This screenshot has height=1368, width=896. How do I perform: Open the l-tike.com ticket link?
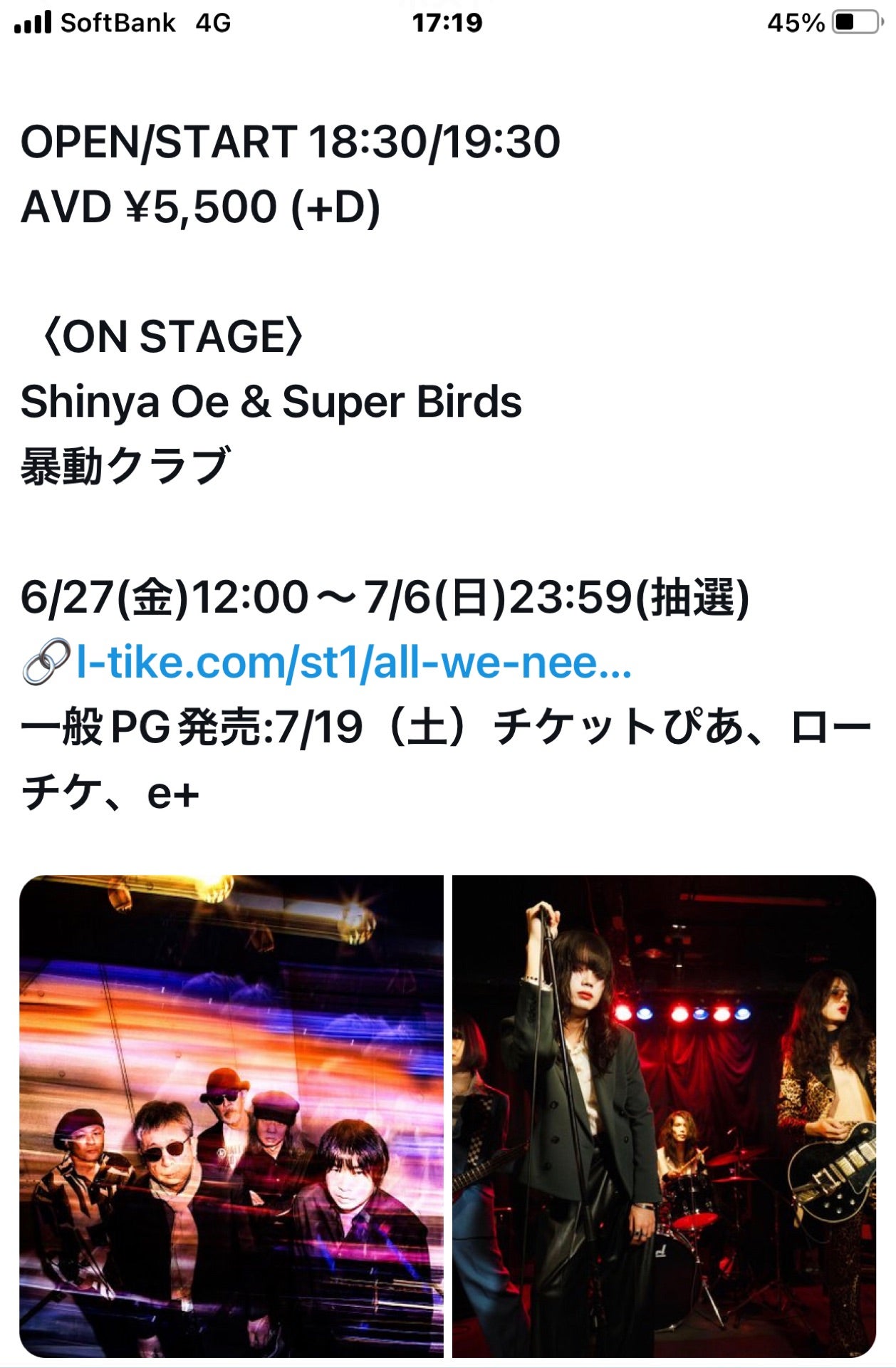click(x=353, y=663)
